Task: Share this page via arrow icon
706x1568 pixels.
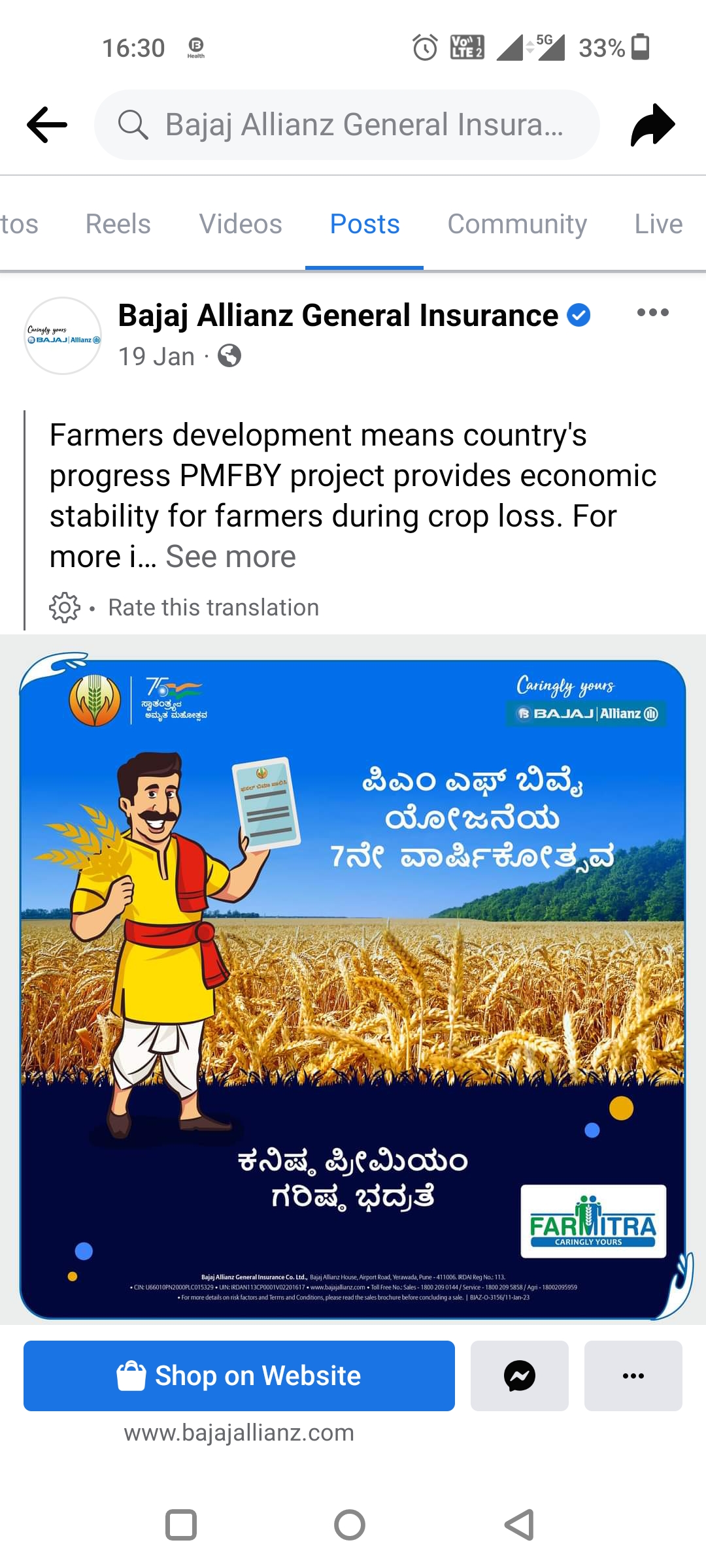Action: tap(652, 124)
